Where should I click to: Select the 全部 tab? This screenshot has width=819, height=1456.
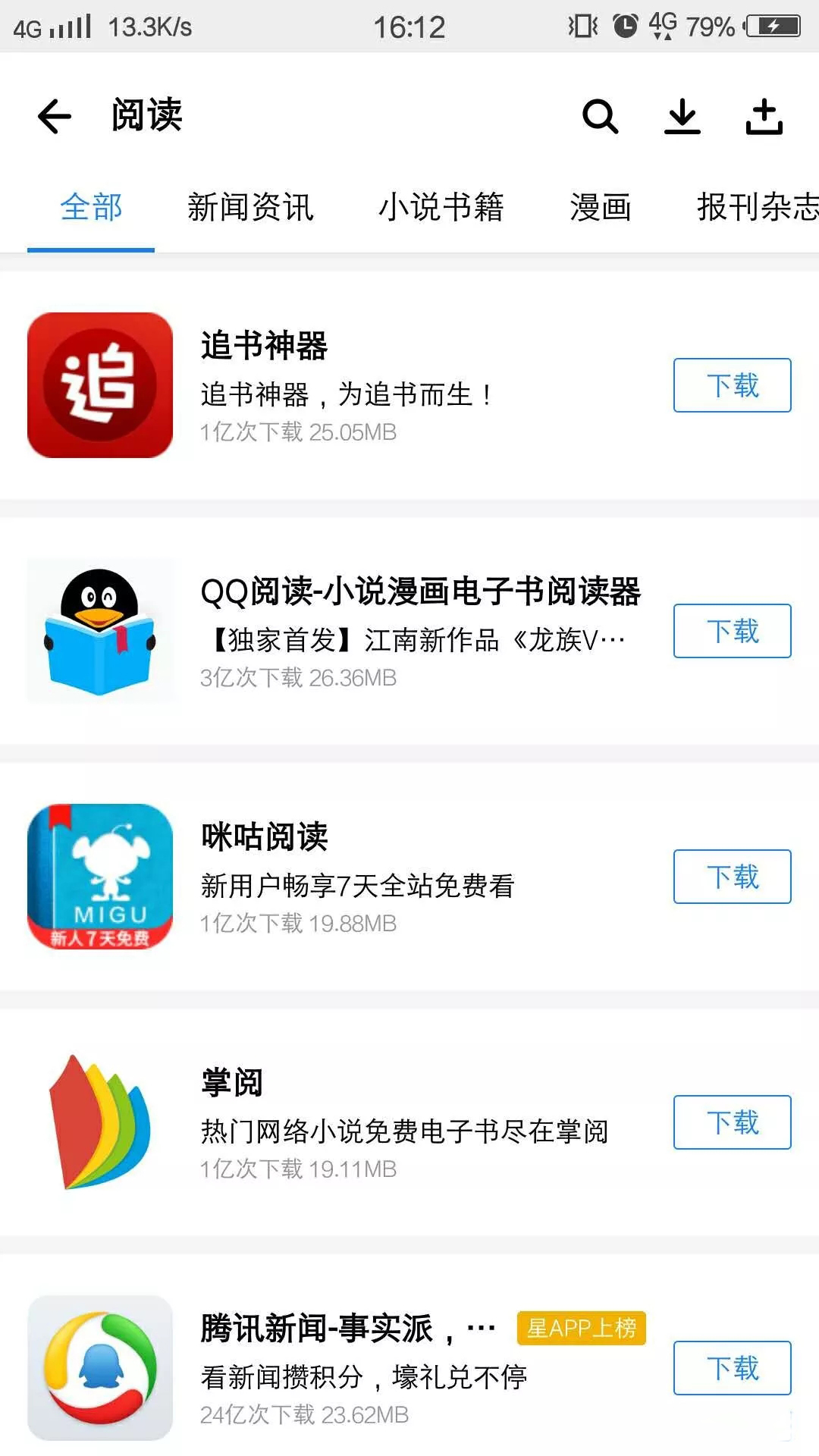(91, 207)
